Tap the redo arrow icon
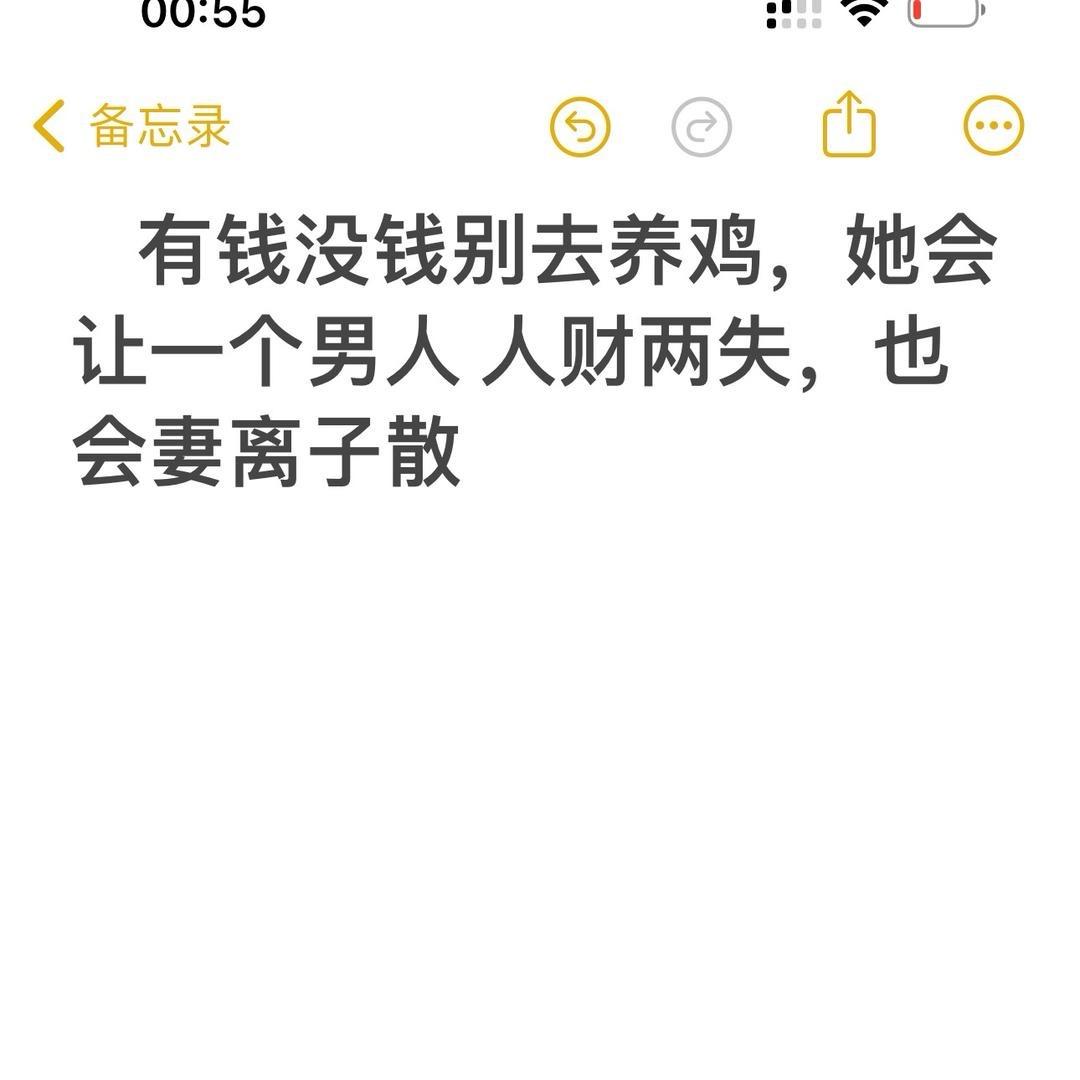This screenshot has height=1080, width=1080. point(701,127)
